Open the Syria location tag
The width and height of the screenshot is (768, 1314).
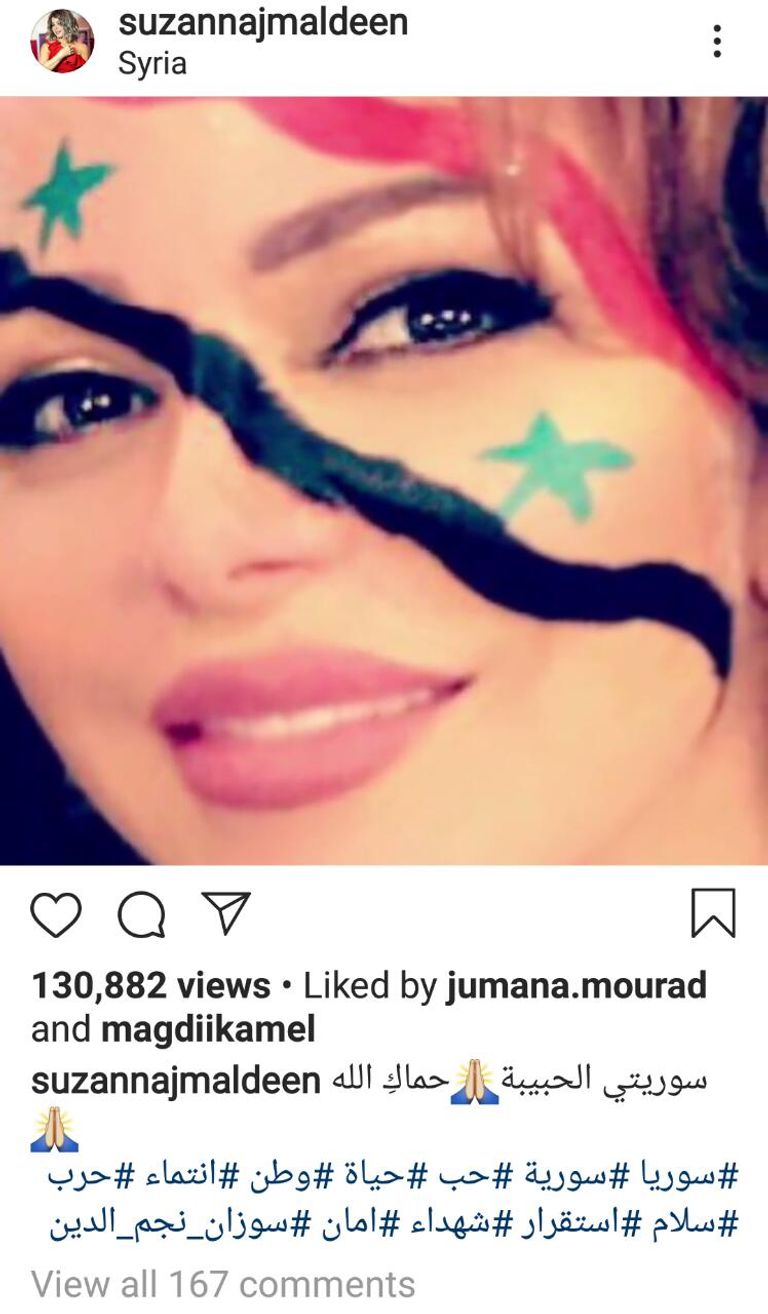[x=147, y=64]
